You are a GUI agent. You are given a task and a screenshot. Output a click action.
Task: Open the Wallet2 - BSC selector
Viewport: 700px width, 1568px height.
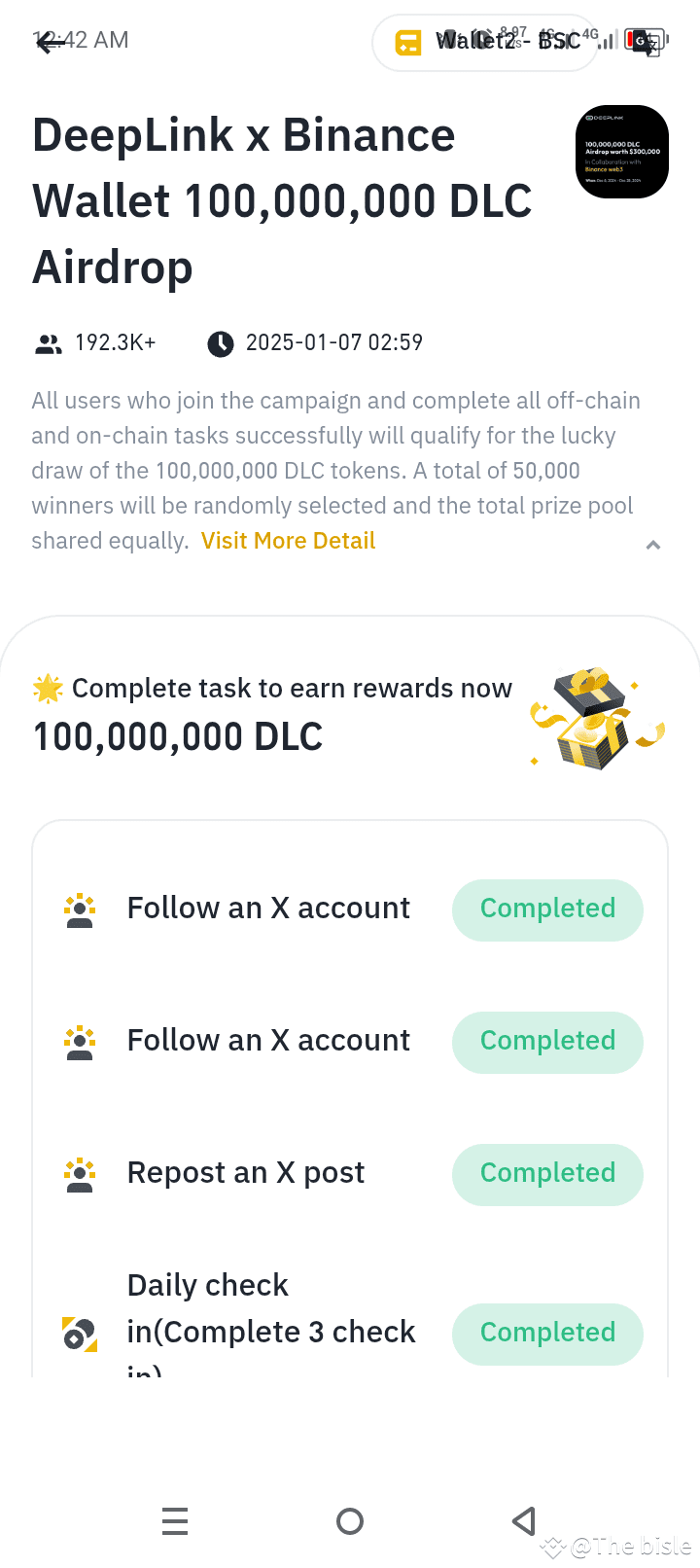(486, 42)
